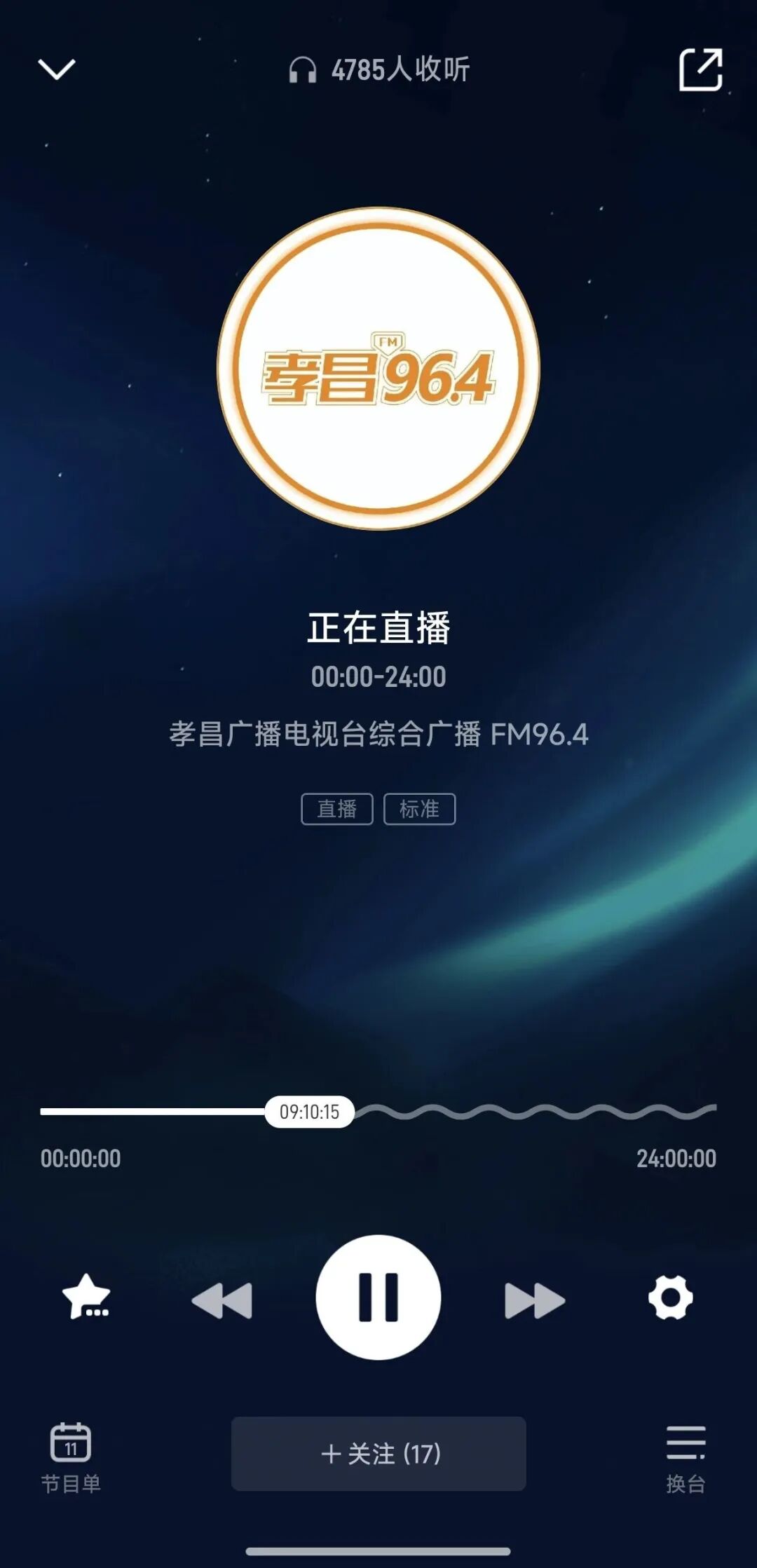This screenshot has width=757, height=1568.
Task: Open playback settings gear
Action: [671, 1297]
